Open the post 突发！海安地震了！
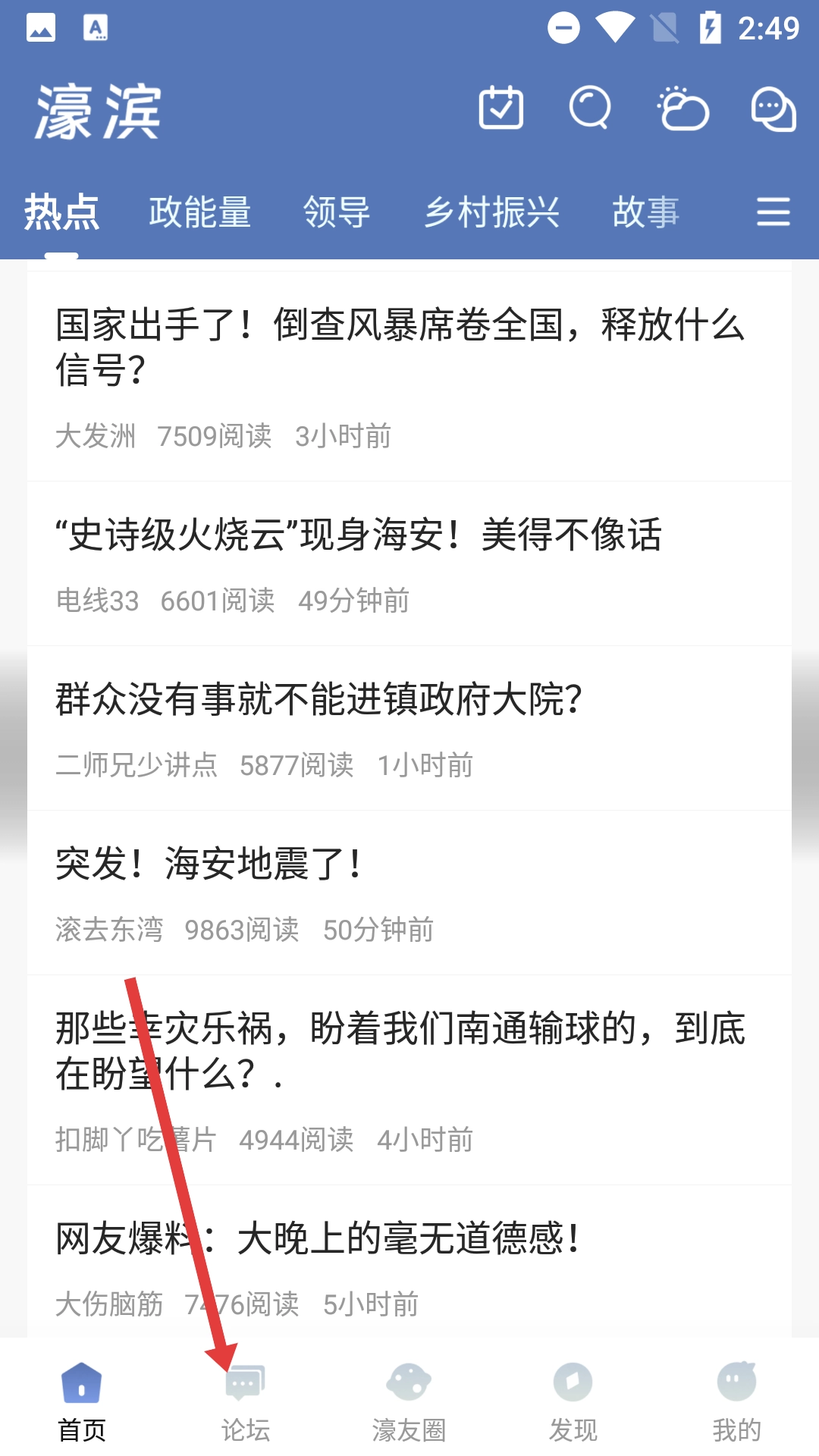This screenshot has height=1456, width=819. (x=209, y=864)
